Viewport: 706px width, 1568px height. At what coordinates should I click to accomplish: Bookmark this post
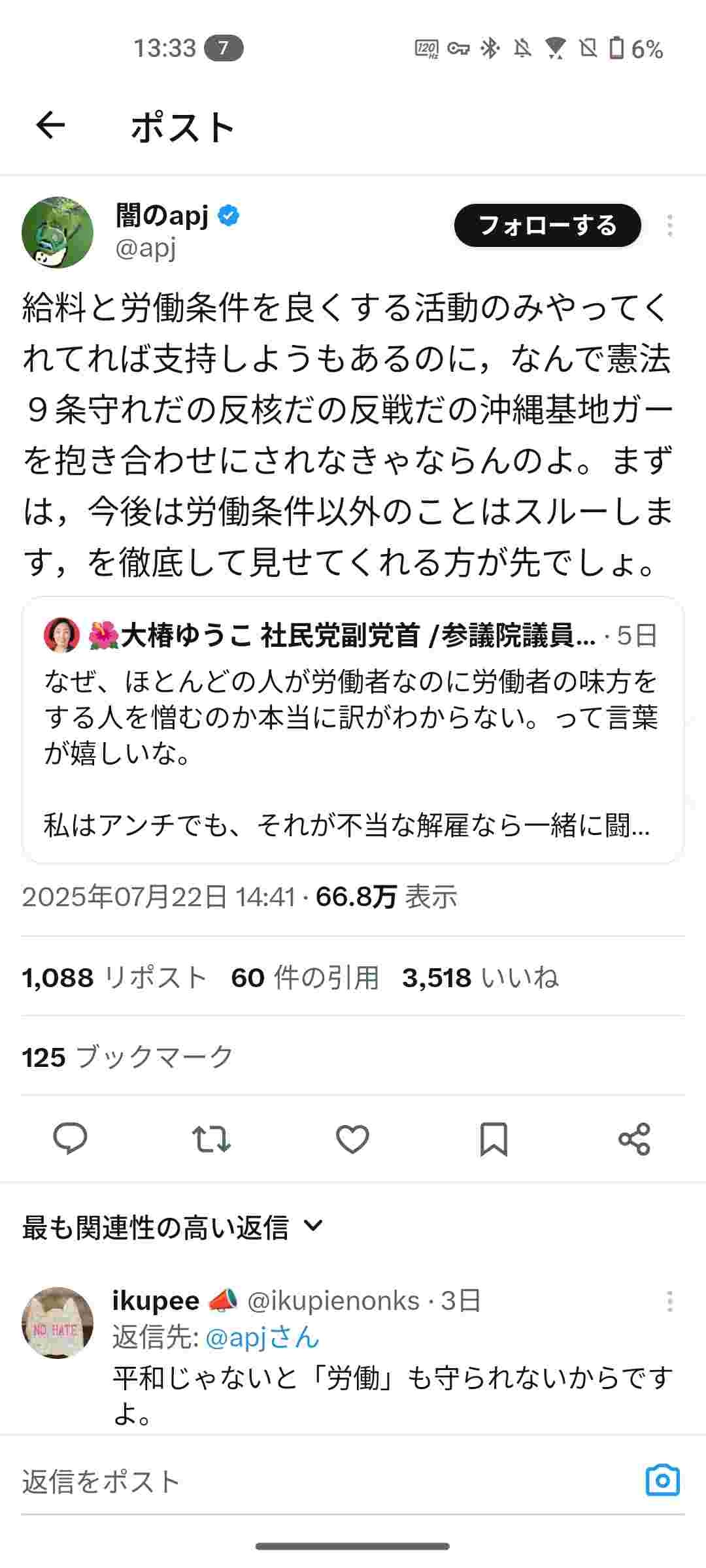[494, 1139]
